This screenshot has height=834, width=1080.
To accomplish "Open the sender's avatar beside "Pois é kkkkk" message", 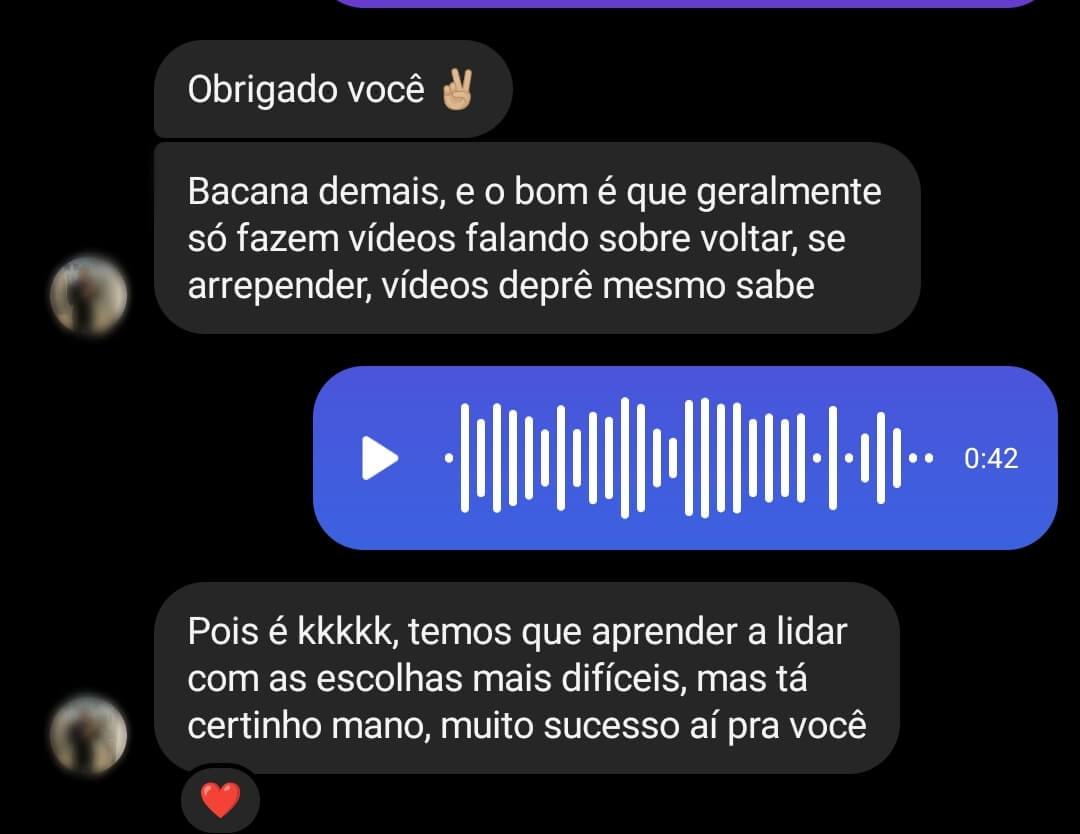I will tap(90, 735).
